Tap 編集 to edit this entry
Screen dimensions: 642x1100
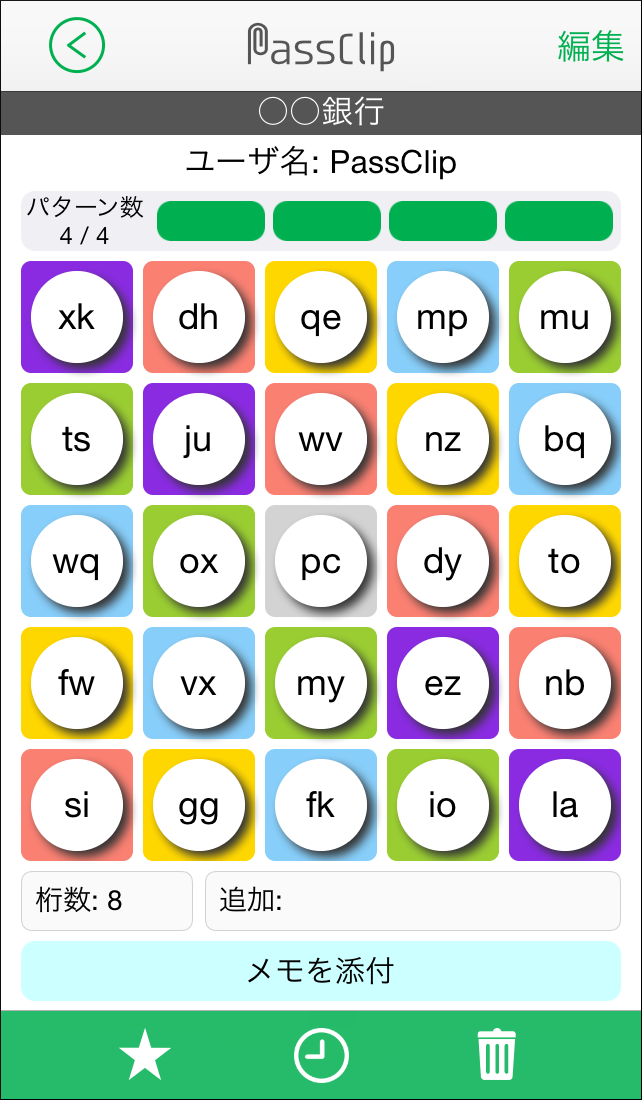click(590, 46)
